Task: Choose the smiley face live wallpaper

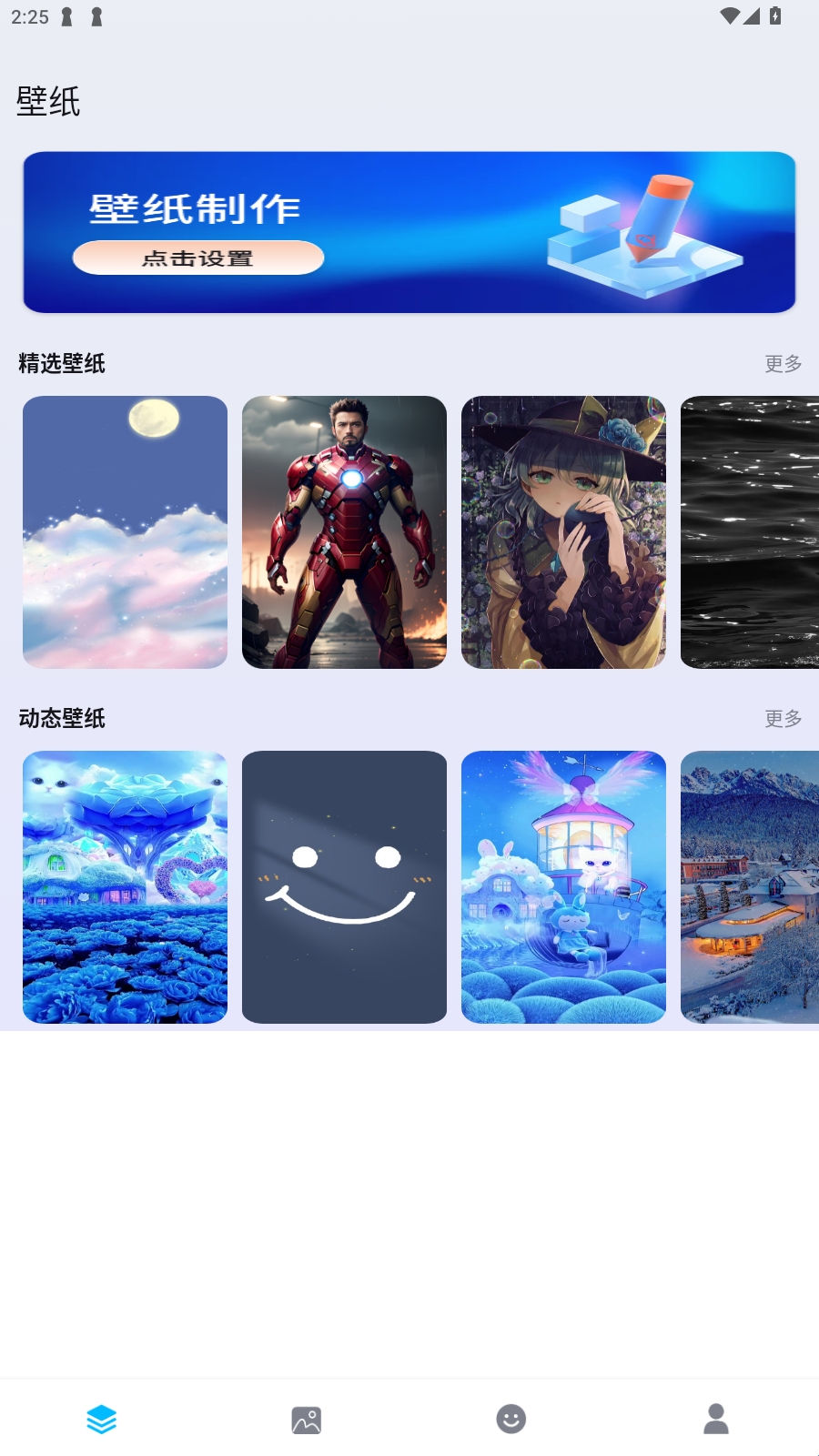Action: coord(344,887)
